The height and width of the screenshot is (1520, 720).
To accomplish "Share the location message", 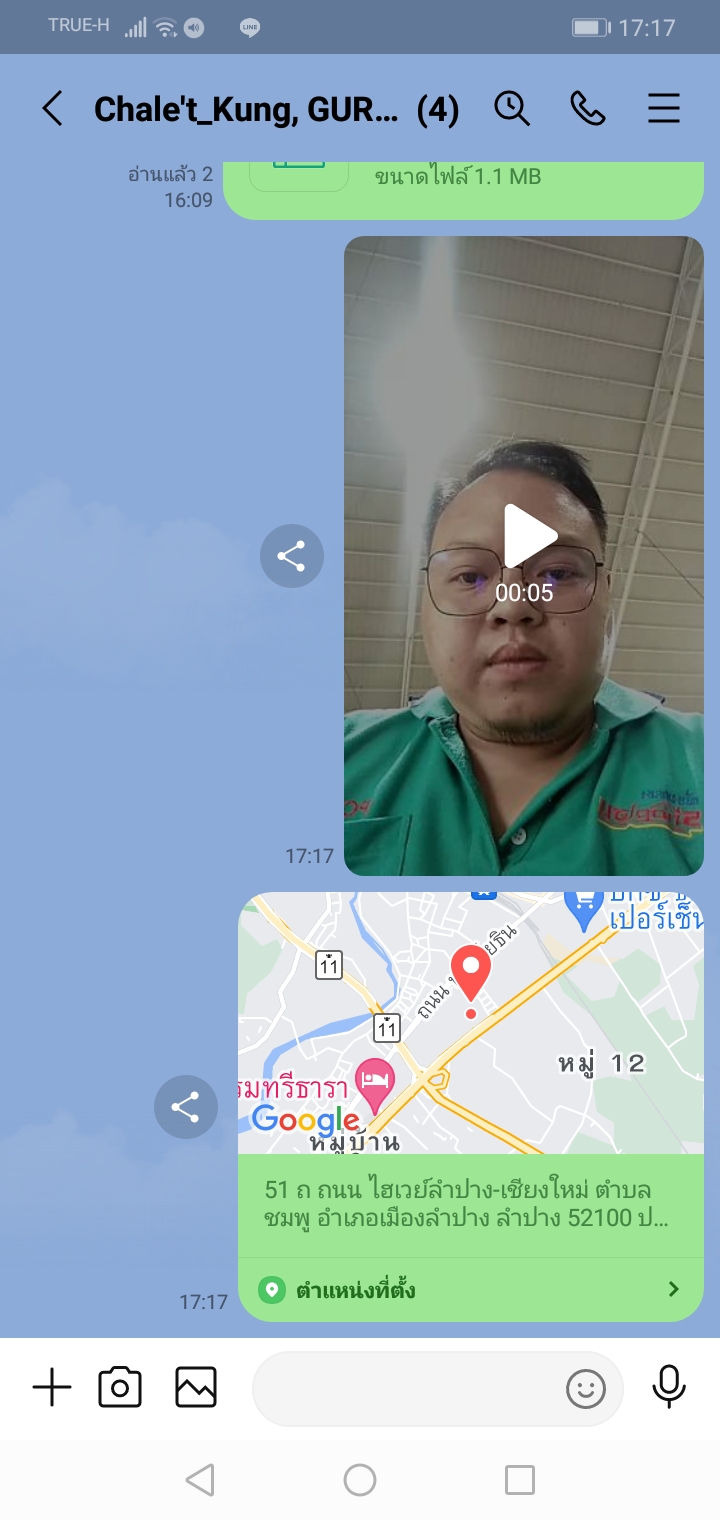I will [186, 1107].
